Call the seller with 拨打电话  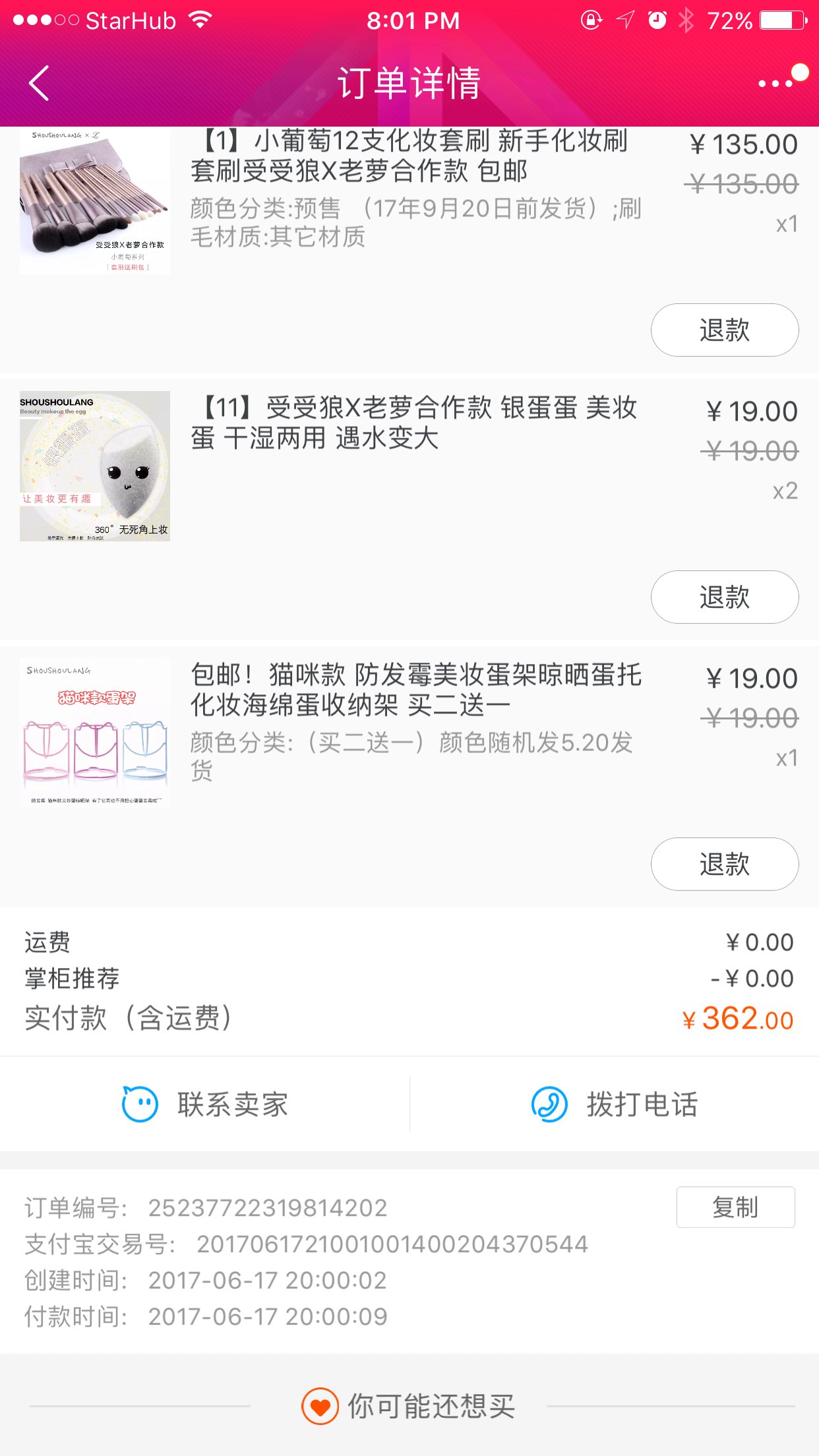coord(615,1105)
